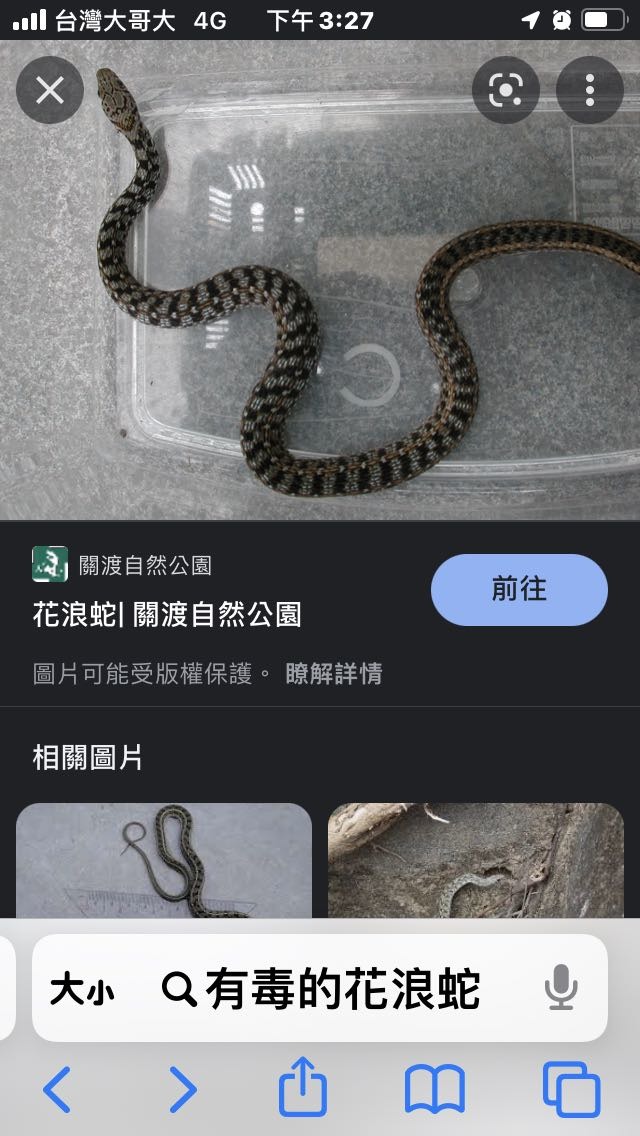Open the related image of snake on rocks
Screen dimensions: 640x1136
[x=476, y=860]
